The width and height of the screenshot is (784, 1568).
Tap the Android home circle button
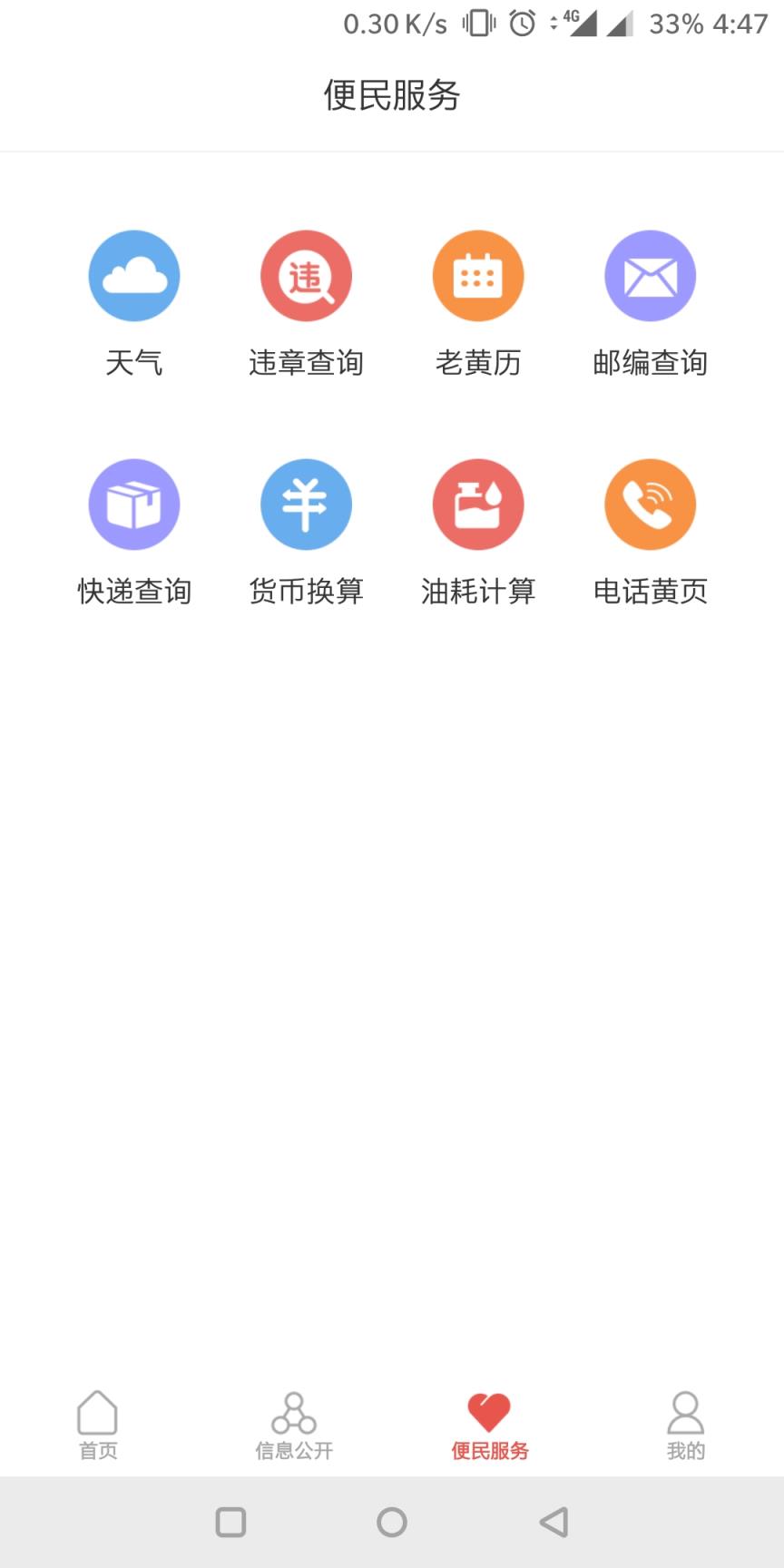[x=392, y=1523]
